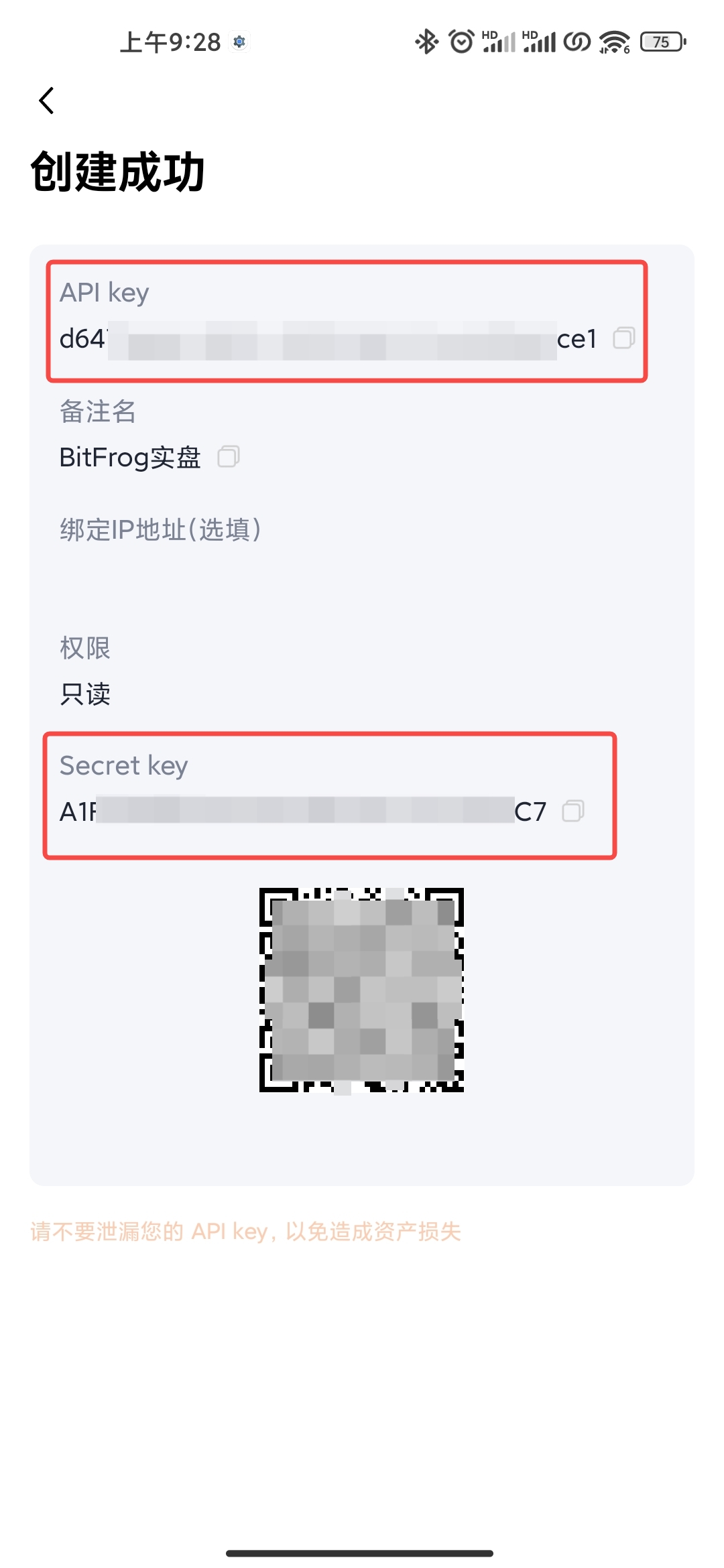This screenshot has width=724, height=1568.
Task: Copy the Secret key value
Action: [573, 811]
